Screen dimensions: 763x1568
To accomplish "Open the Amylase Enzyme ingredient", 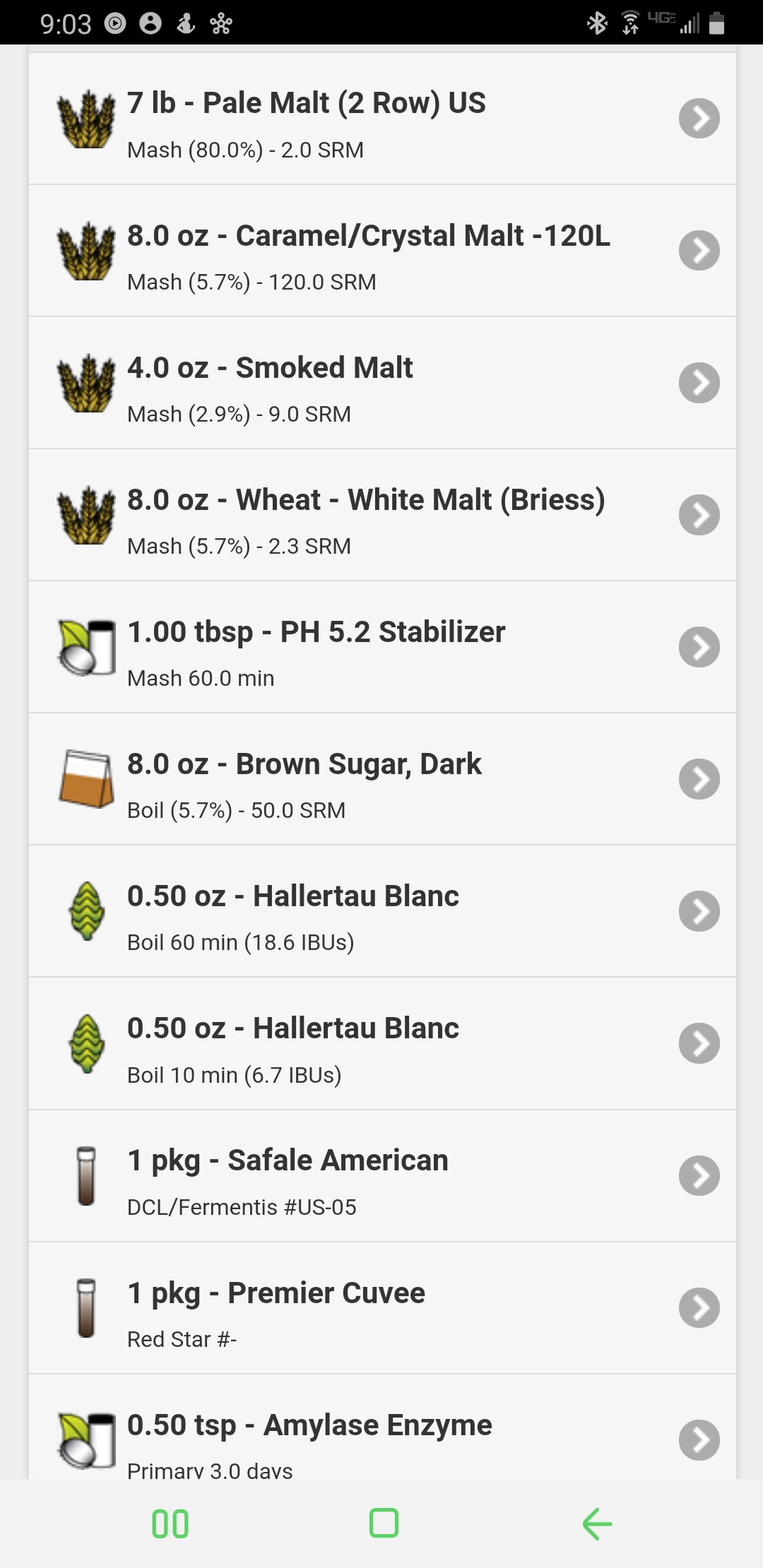I will pos(382,1427).
